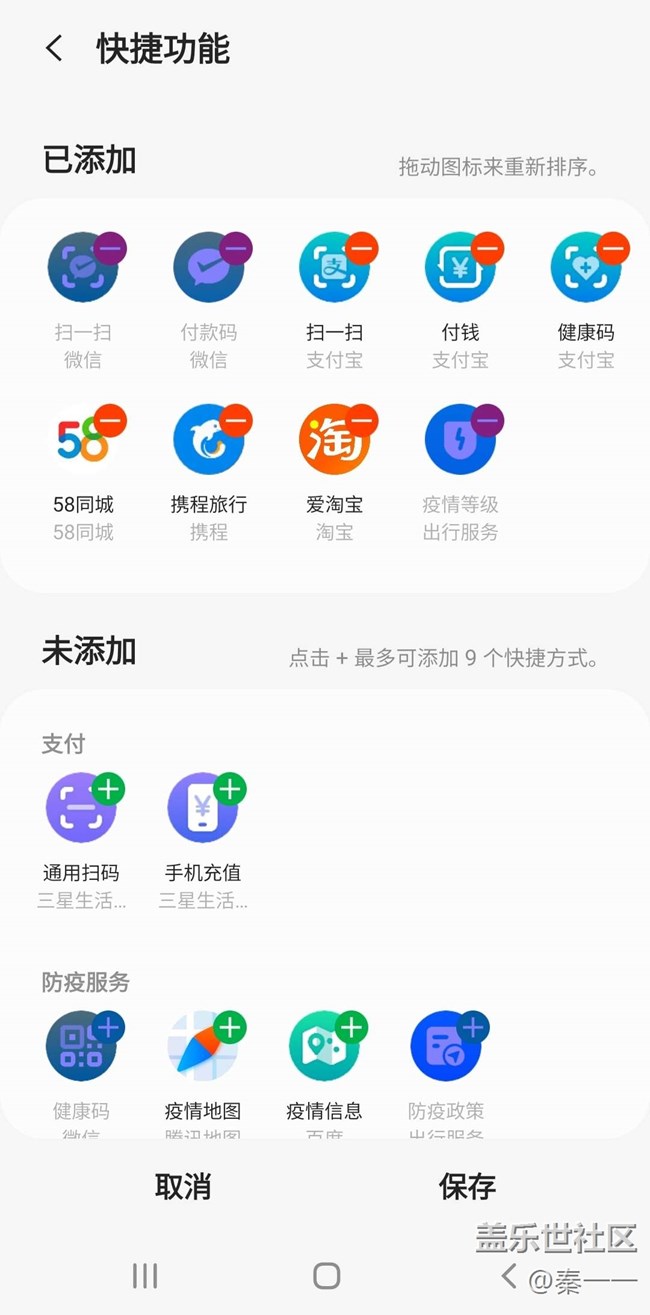The width and height of the screenshot is (650, 1315).
Task: Remove the 携程旅行 shortcut
Action: tap(236, 421)
